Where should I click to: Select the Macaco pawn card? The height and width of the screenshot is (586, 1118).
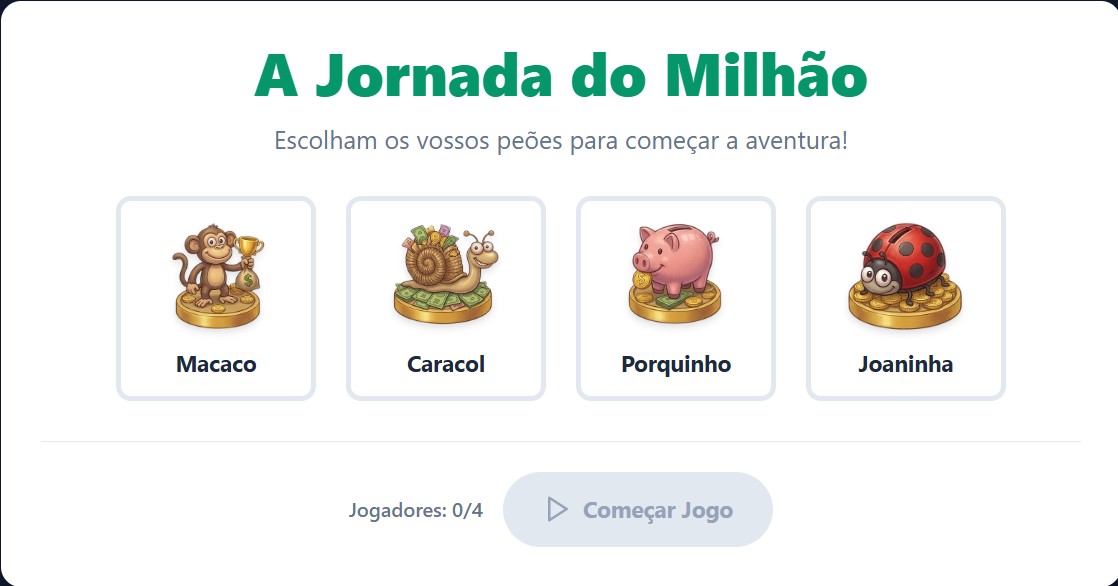tap(216, 298)
